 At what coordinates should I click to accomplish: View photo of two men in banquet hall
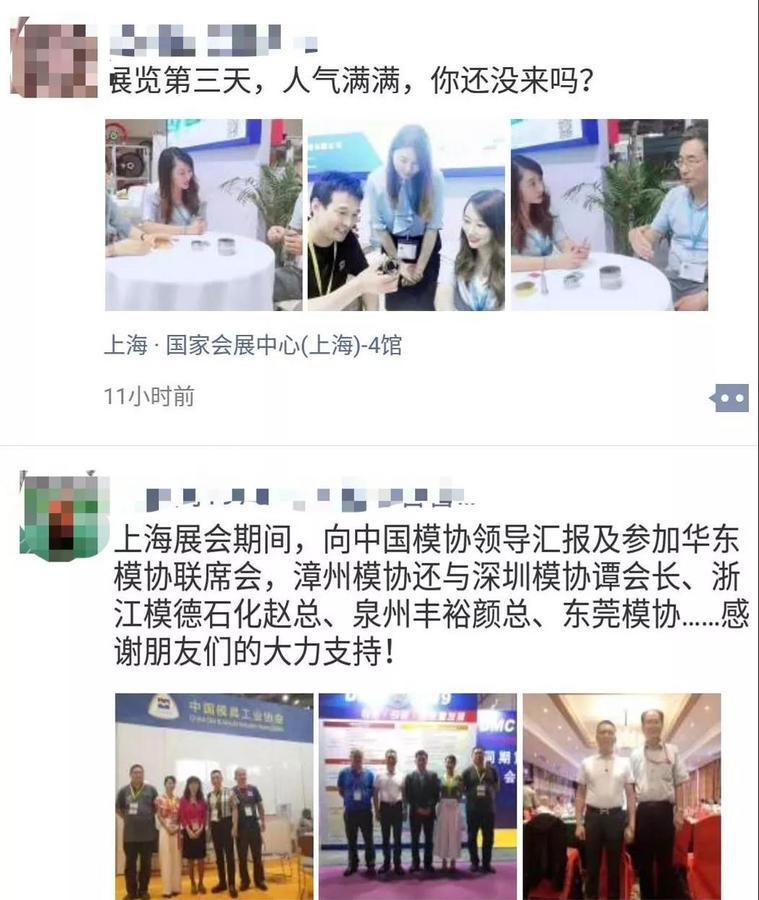tap(621, 795)
